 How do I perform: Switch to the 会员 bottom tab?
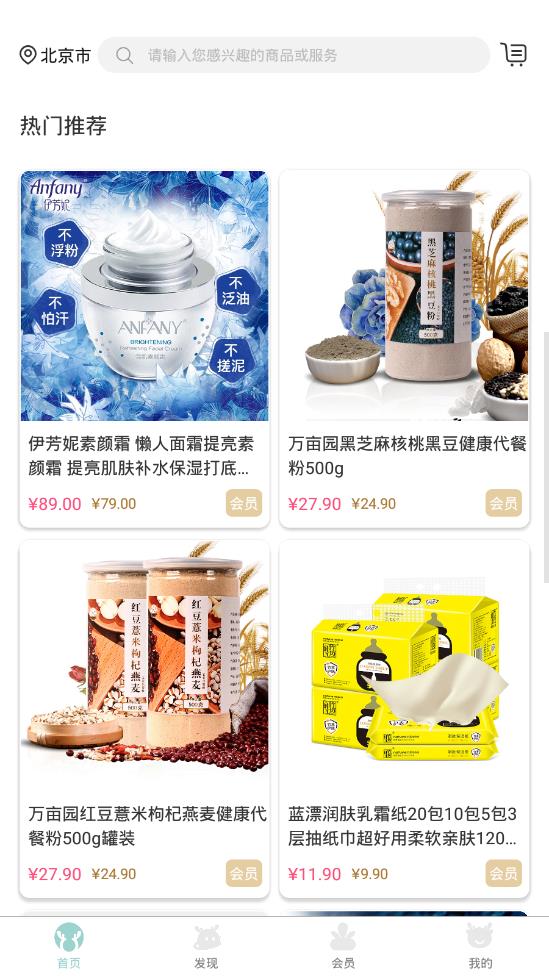tap(343, 946)
